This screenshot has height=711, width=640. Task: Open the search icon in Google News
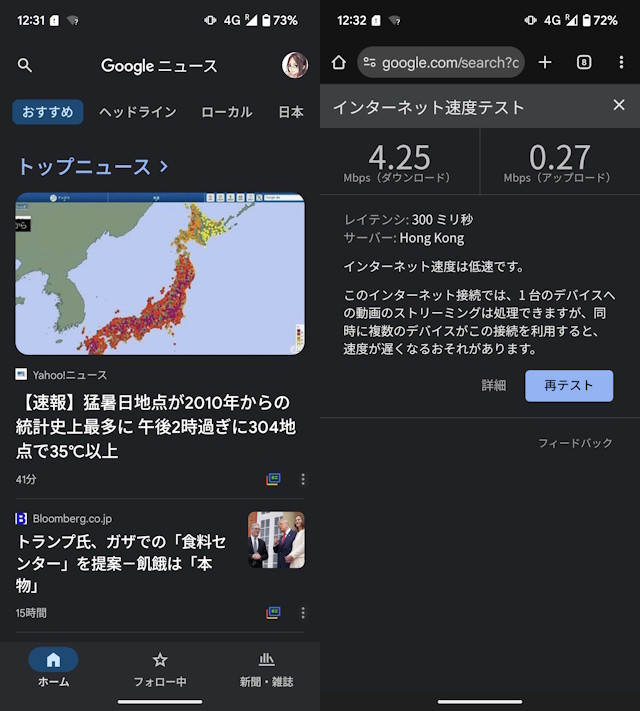[x=25, y=66]
